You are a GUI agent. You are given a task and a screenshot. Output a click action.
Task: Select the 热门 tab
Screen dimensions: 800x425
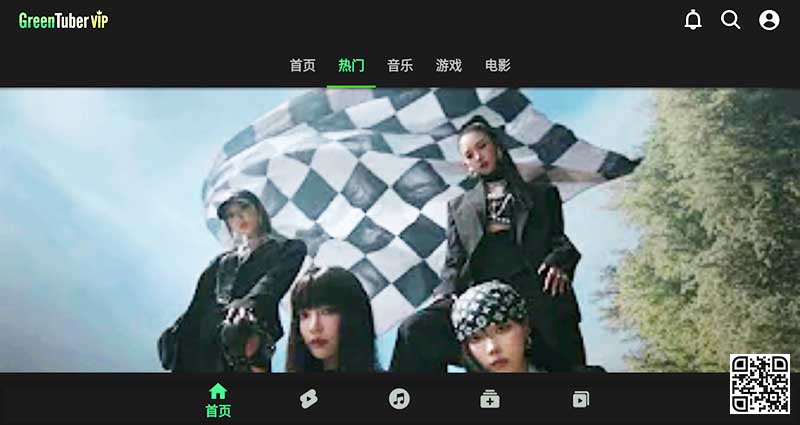pos(351,66)
